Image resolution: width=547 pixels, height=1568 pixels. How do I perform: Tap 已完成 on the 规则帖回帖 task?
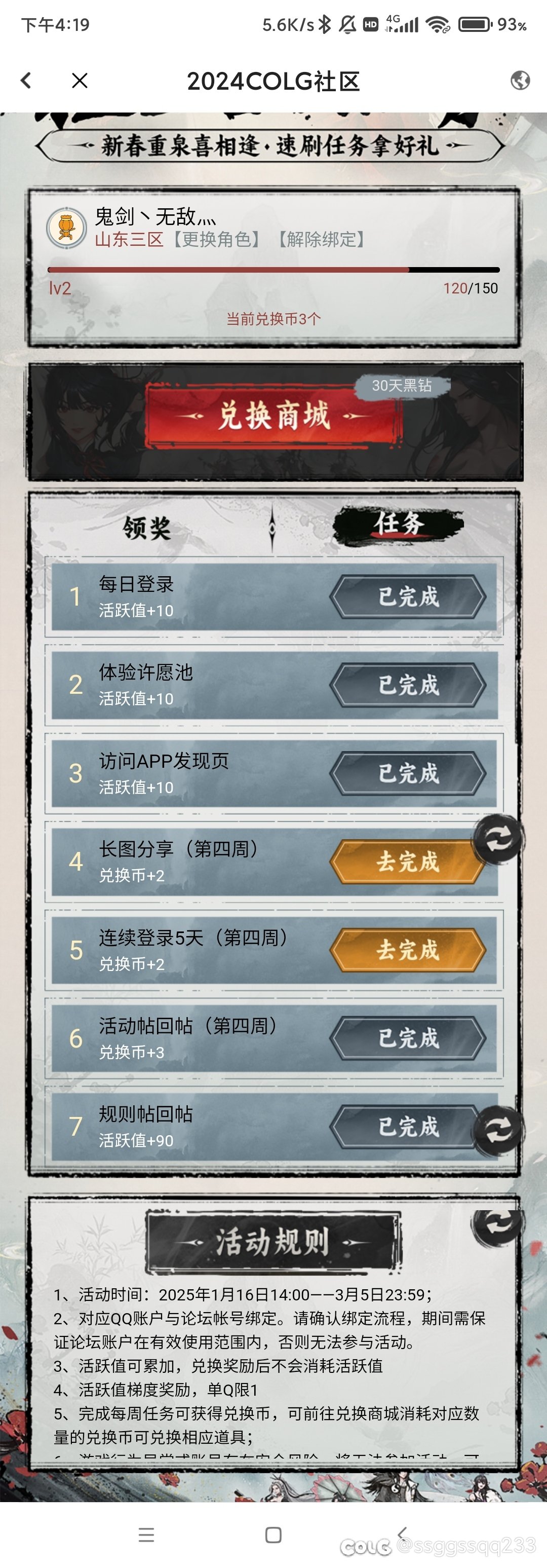click(408, 1127)
